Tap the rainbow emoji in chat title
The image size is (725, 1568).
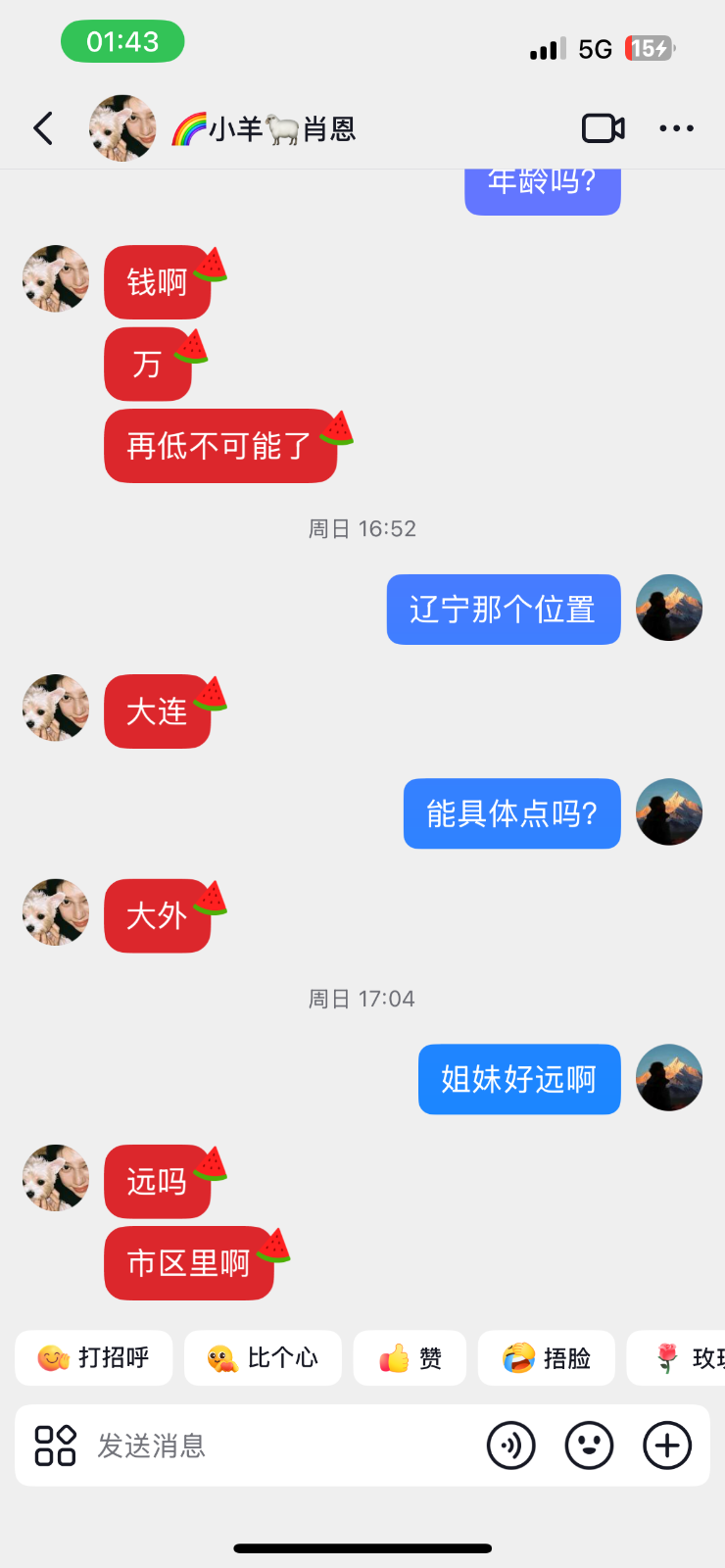point(192,126)
